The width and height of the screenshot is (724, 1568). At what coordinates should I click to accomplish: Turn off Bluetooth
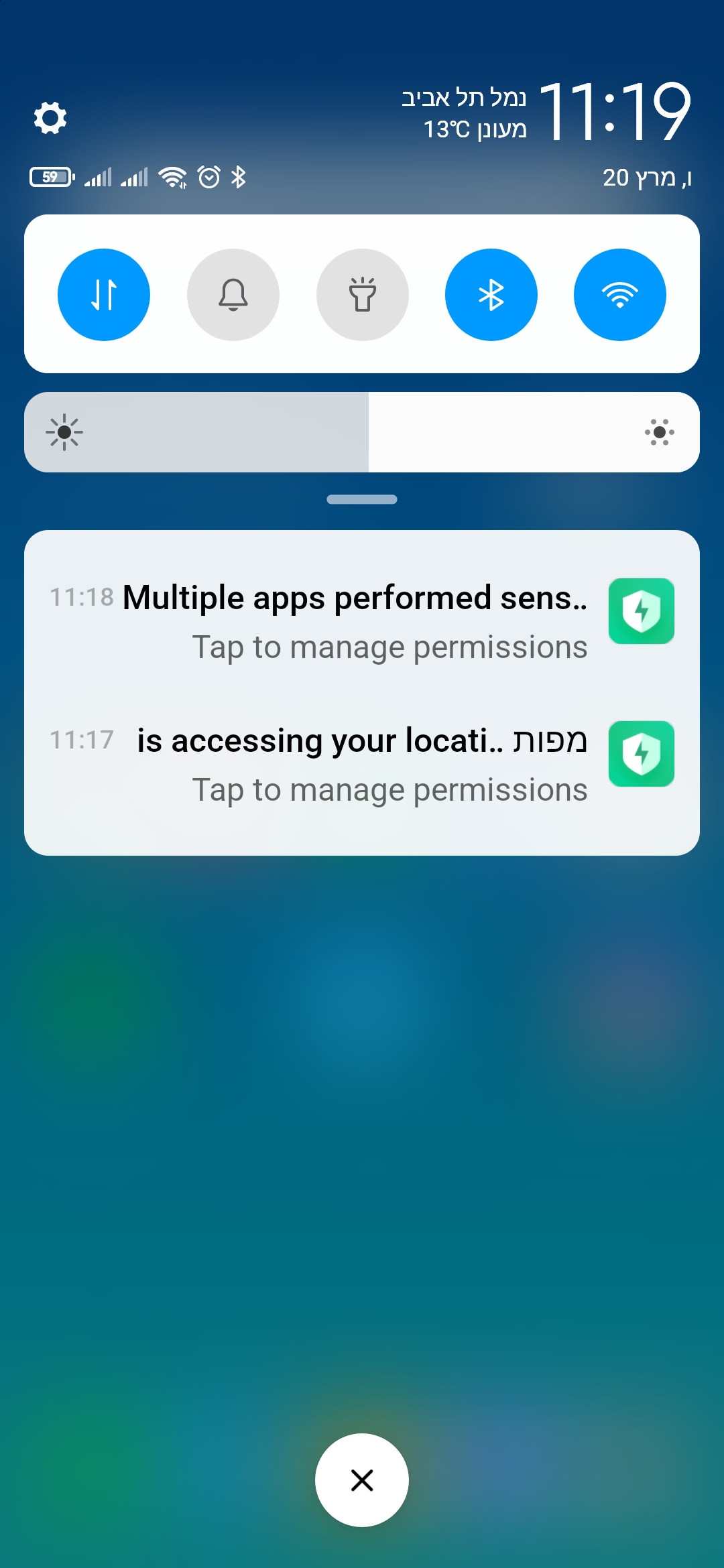tap(491, 295)
